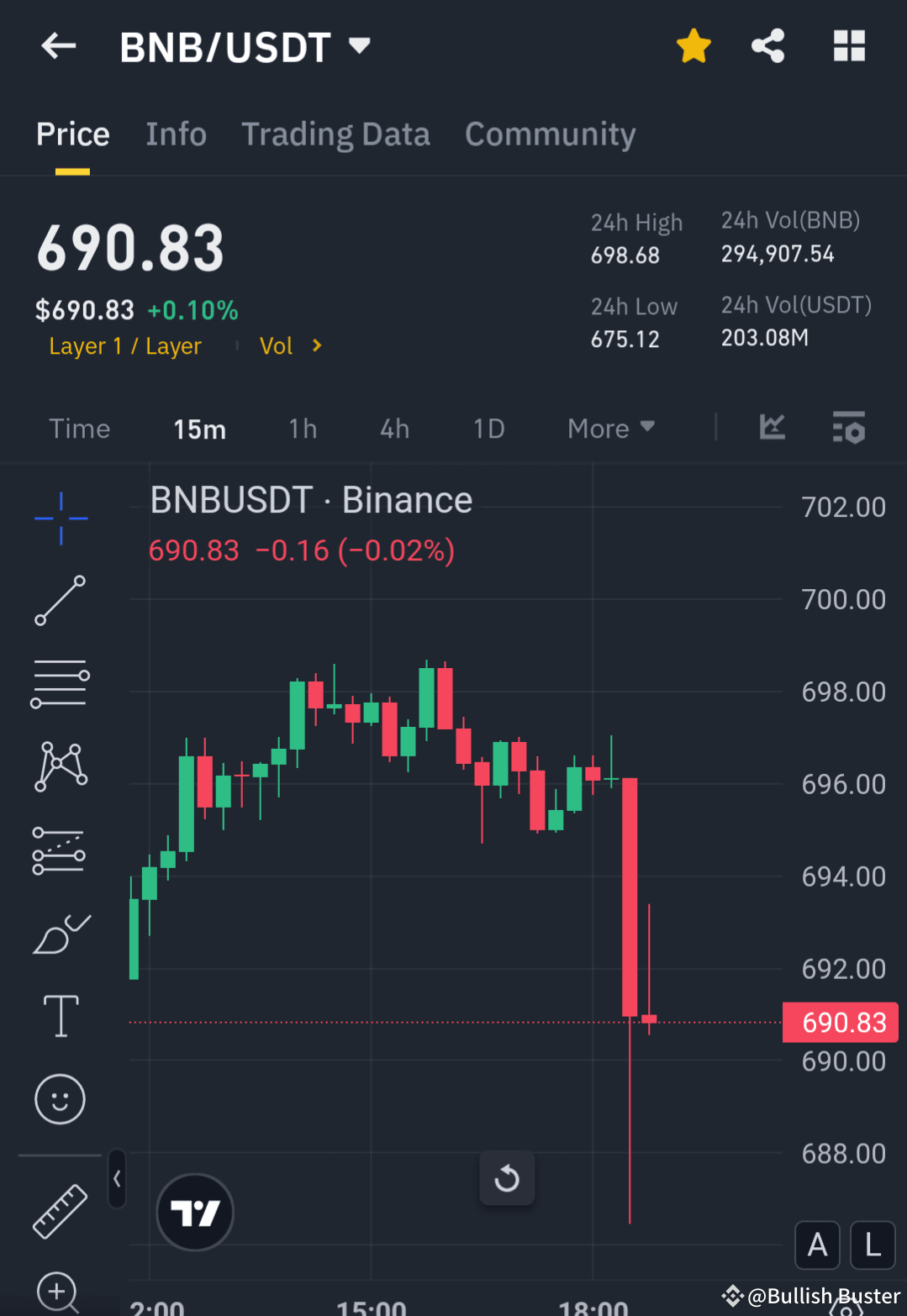Select the crosshair cursor tool
This screenshot has height=1316, width=907.
coord(60,519)
